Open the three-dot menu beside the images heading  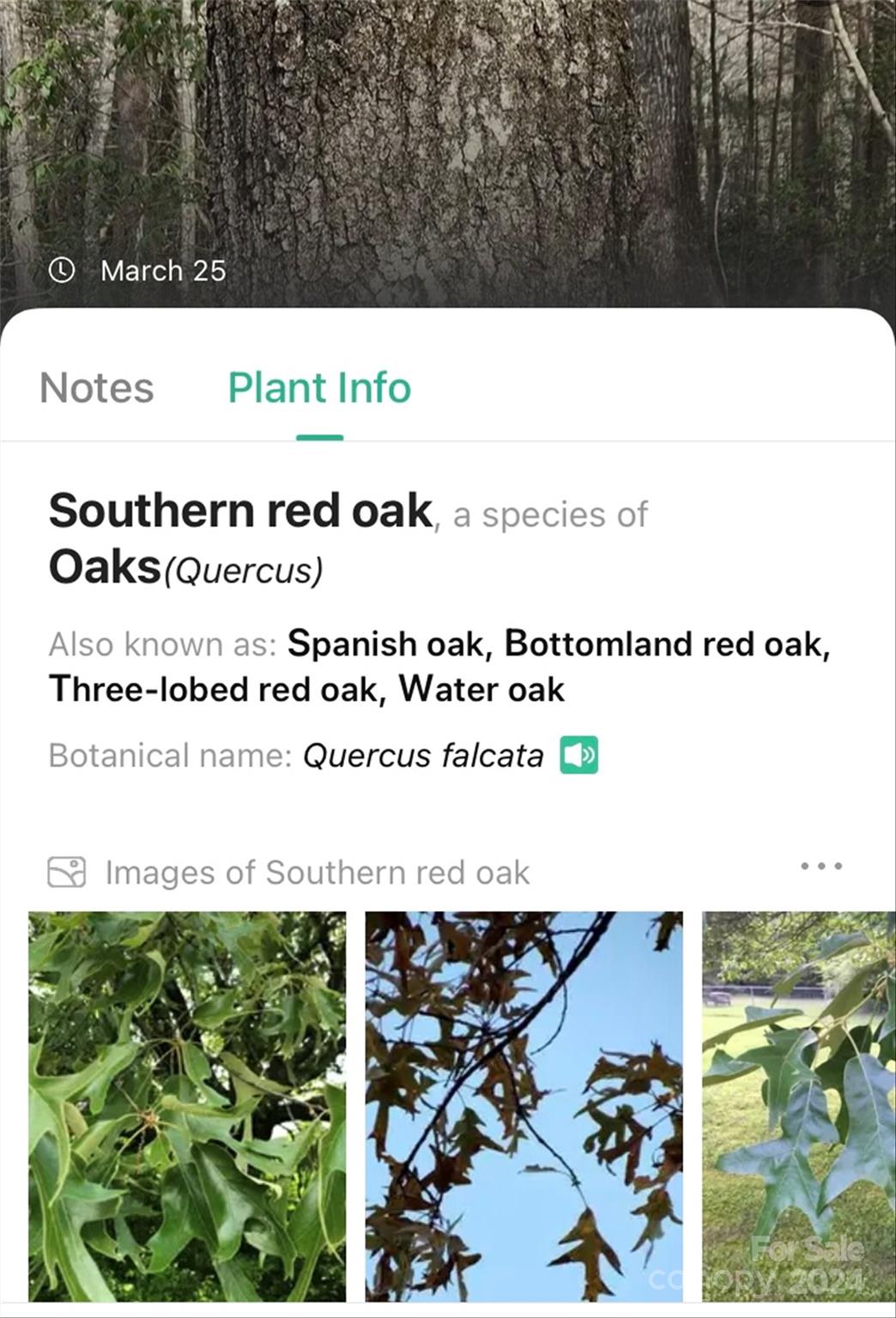point(820,866)
